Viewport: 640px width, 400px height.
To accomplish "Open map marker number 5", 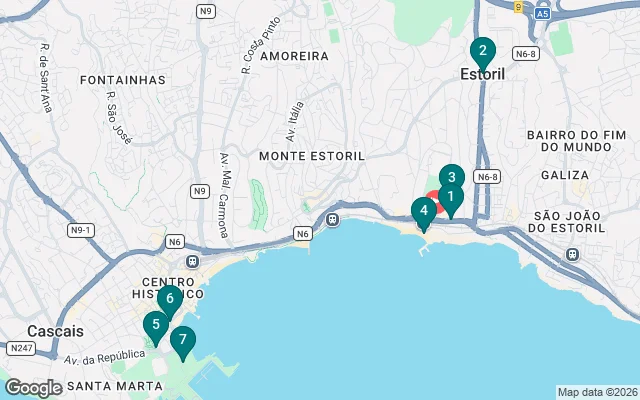I will (x=155, y=325).
